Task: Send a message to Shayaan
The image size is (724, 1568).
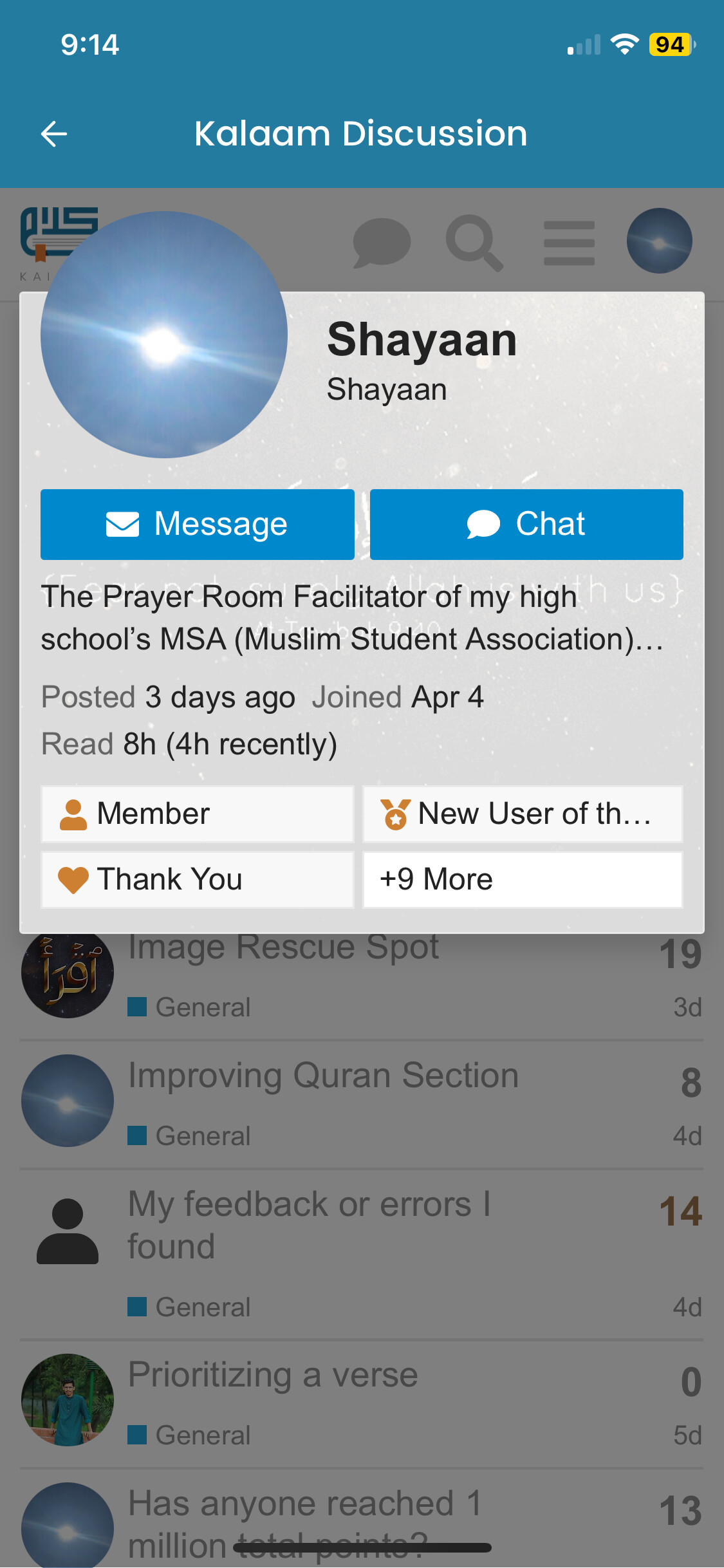Action: click(197, 524)
